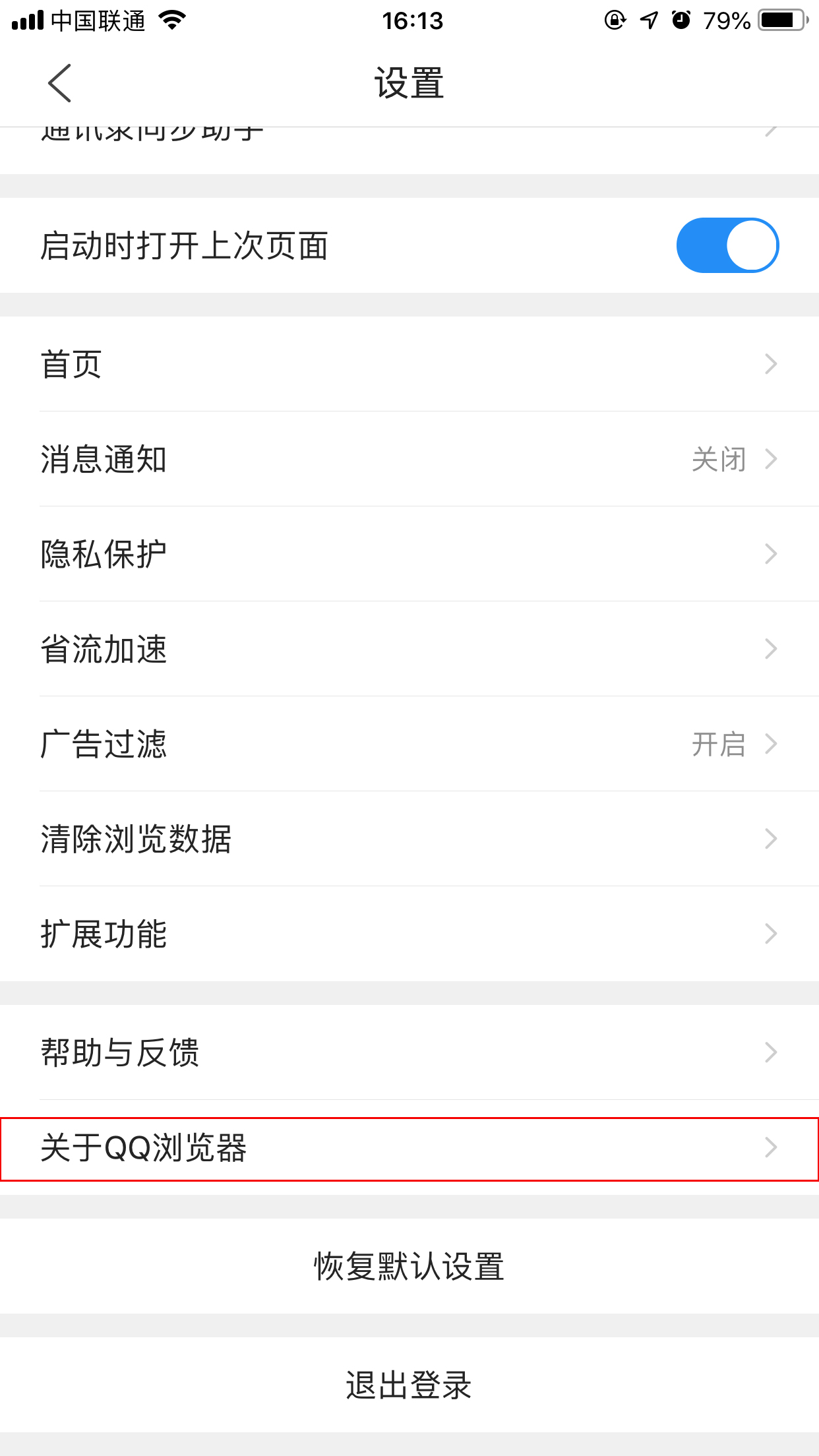Expand 清除浏览数据 with its chevron

point(770,837)
